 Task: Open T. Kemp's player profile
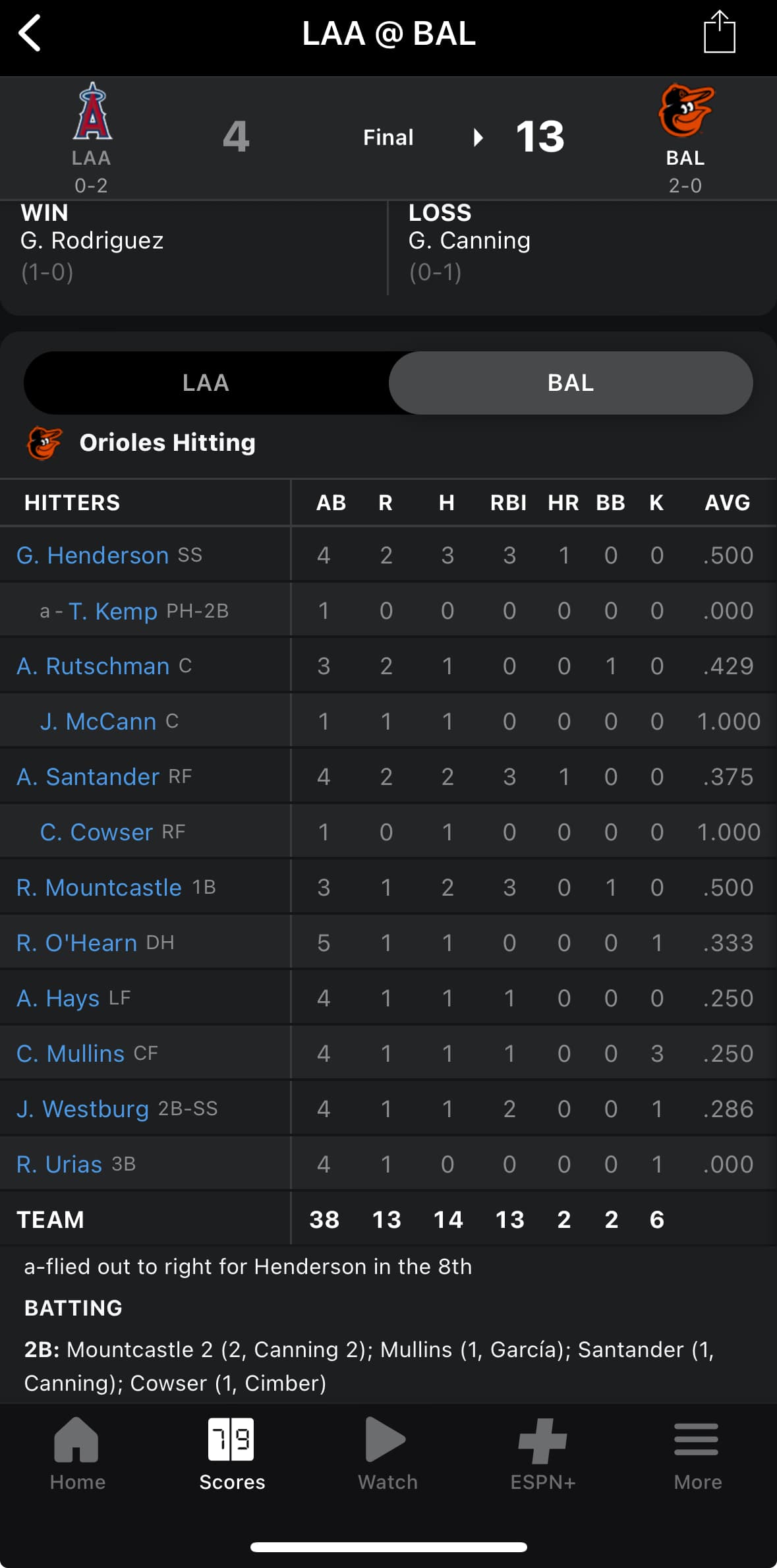[113, 611]
